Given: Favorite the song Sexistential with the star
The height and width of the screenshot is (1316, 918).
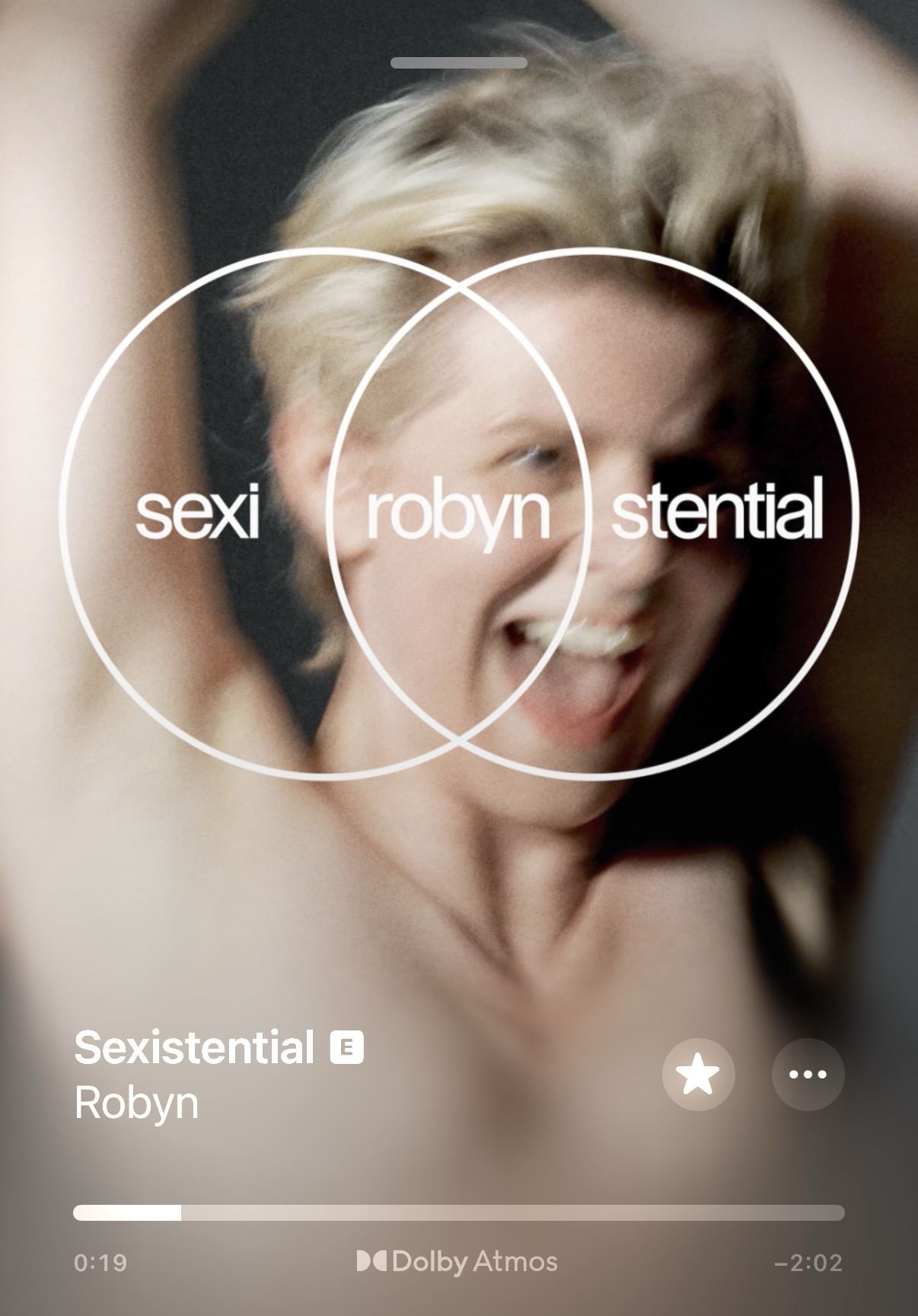Looking at the screenshot, I should pos(698,1075).
